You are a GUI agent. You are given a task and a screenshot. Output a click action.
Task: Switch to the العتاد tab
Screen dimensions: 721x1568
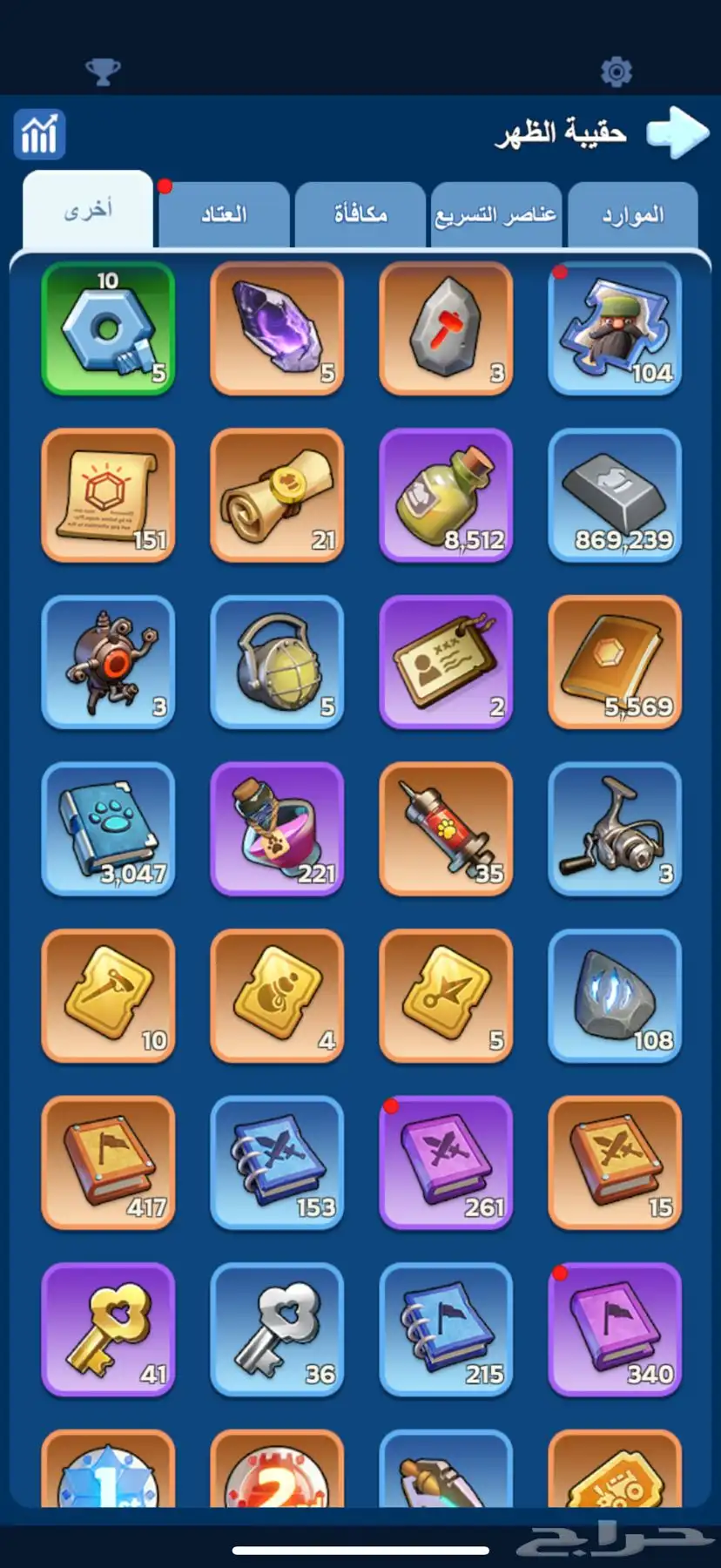click(x=224, y=215)
